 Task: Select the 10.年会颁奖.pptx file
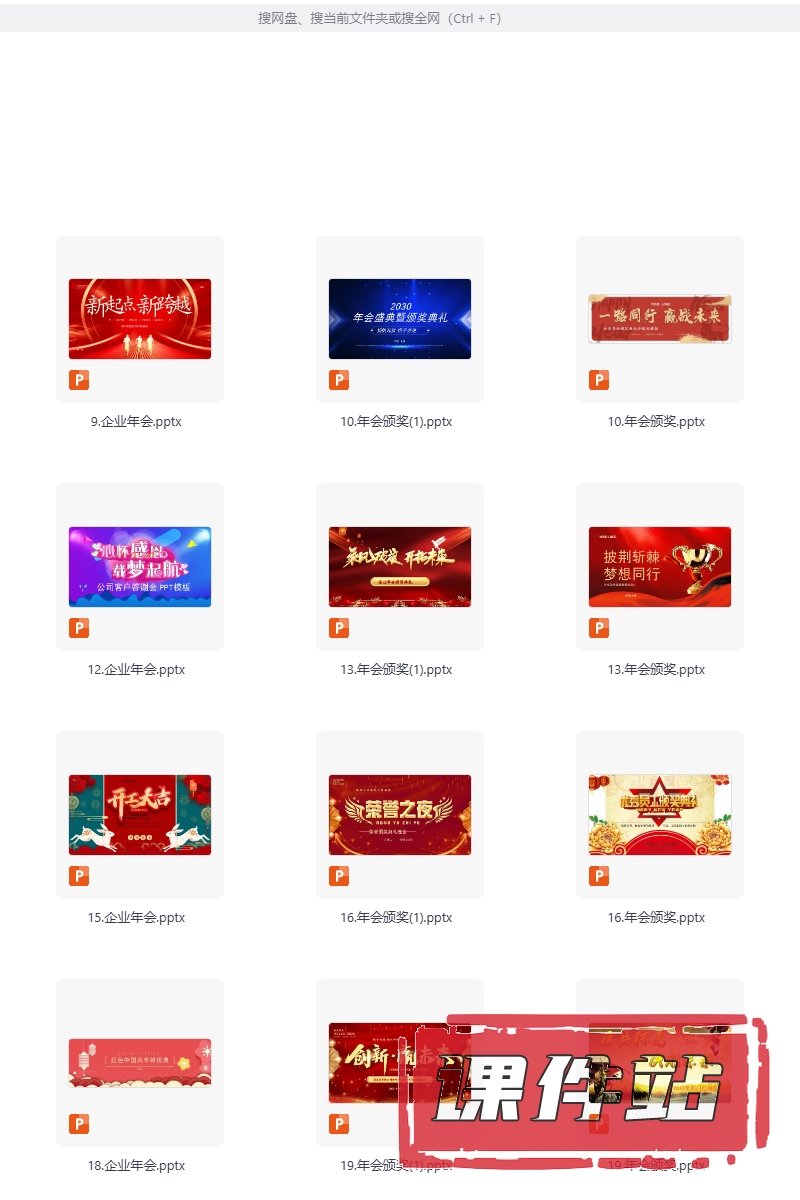pos(660,319)
